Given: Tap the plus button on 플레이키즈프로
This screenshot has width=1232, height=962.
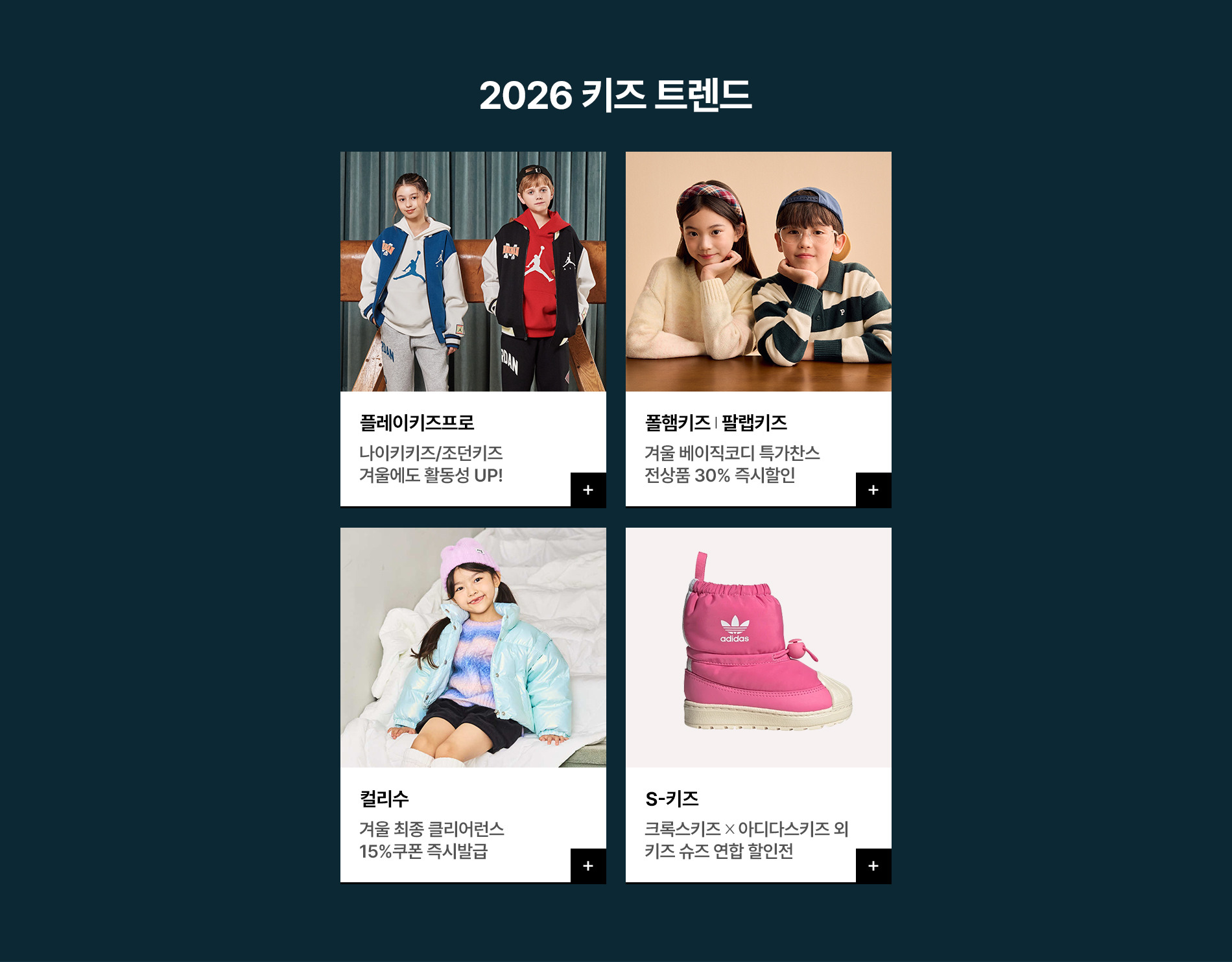Looking at the screenshot, I should click(588, 490).
